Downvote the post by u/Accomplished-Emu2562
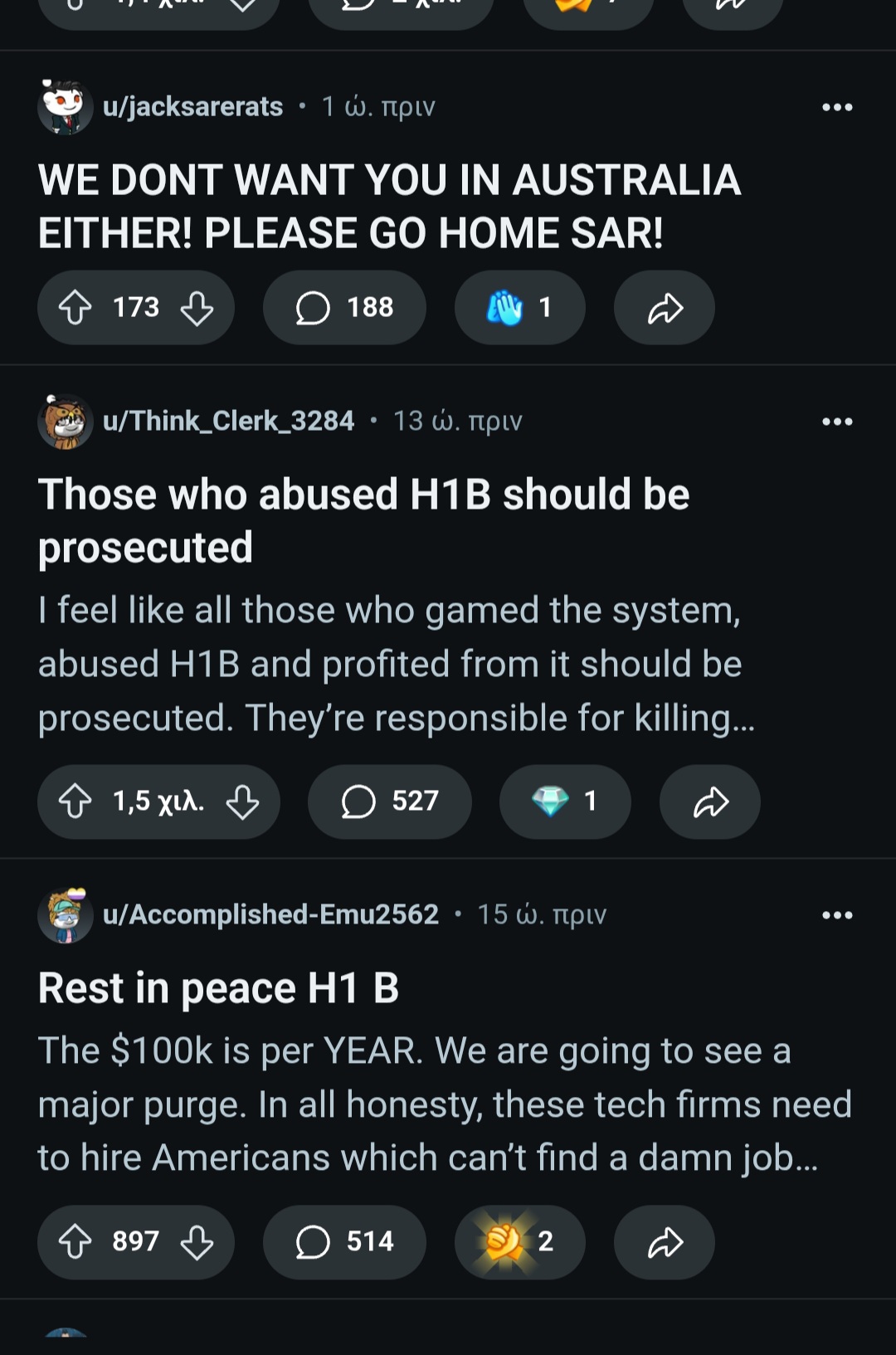The width and height of the screenshot is (896, 1355). [197, 1242]
